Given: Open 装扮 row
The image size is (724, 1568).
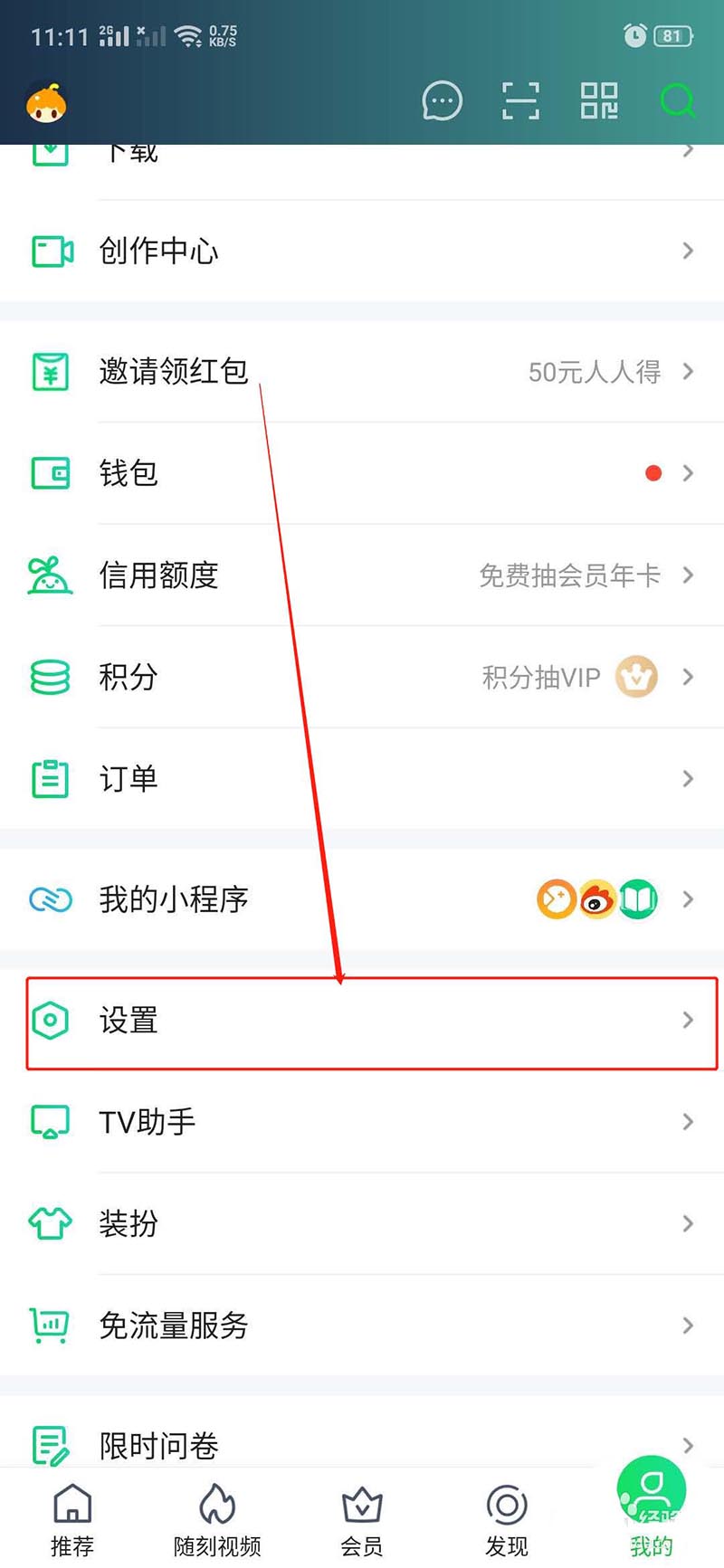Looking at the screenshot, I should pyautogui.click(x=362, y=1223).
